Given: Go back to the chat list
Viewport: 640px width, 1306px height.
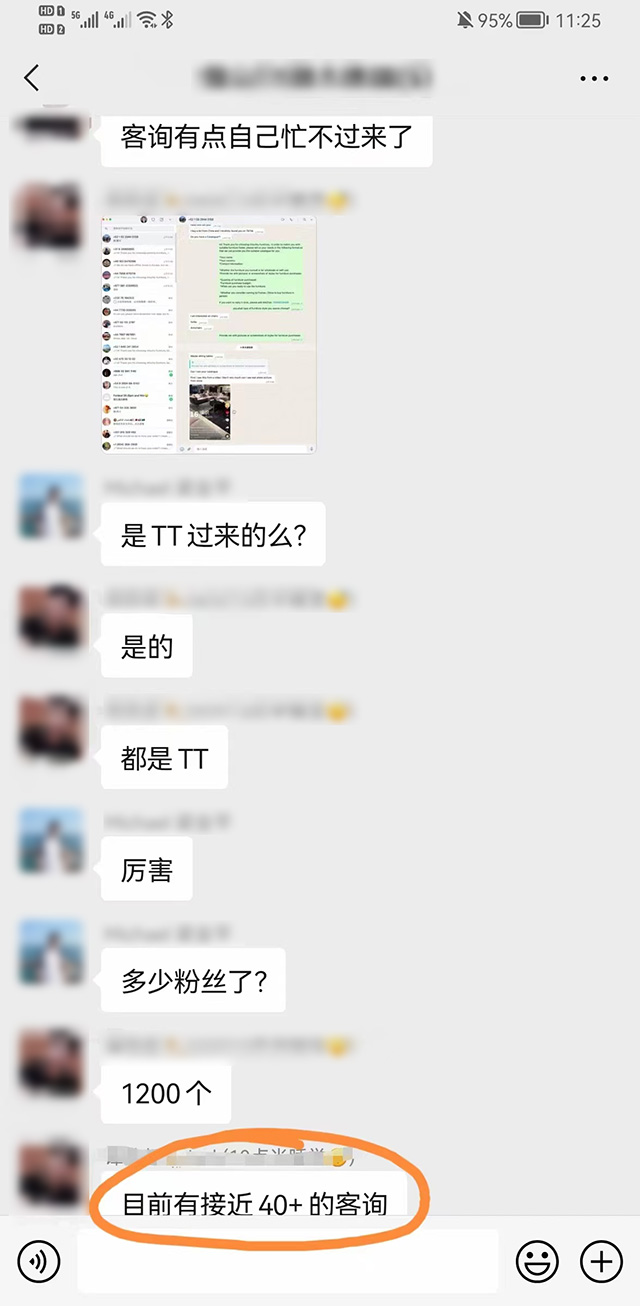Looking at the screenshot, I should coord(32,78).
